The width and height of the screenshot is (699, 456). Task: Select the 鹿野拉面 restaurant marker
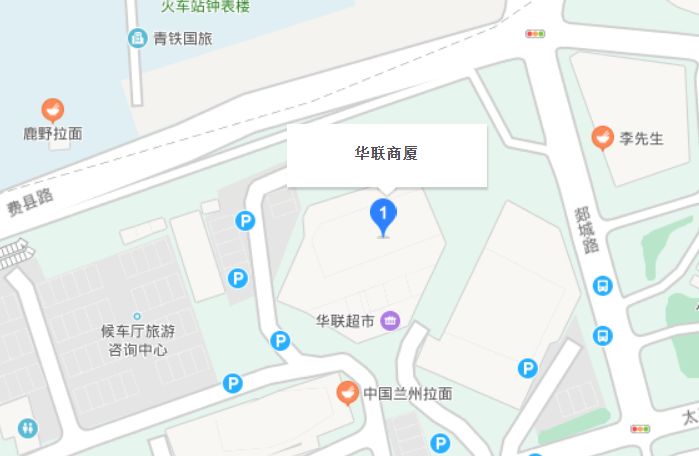[52, 110]
